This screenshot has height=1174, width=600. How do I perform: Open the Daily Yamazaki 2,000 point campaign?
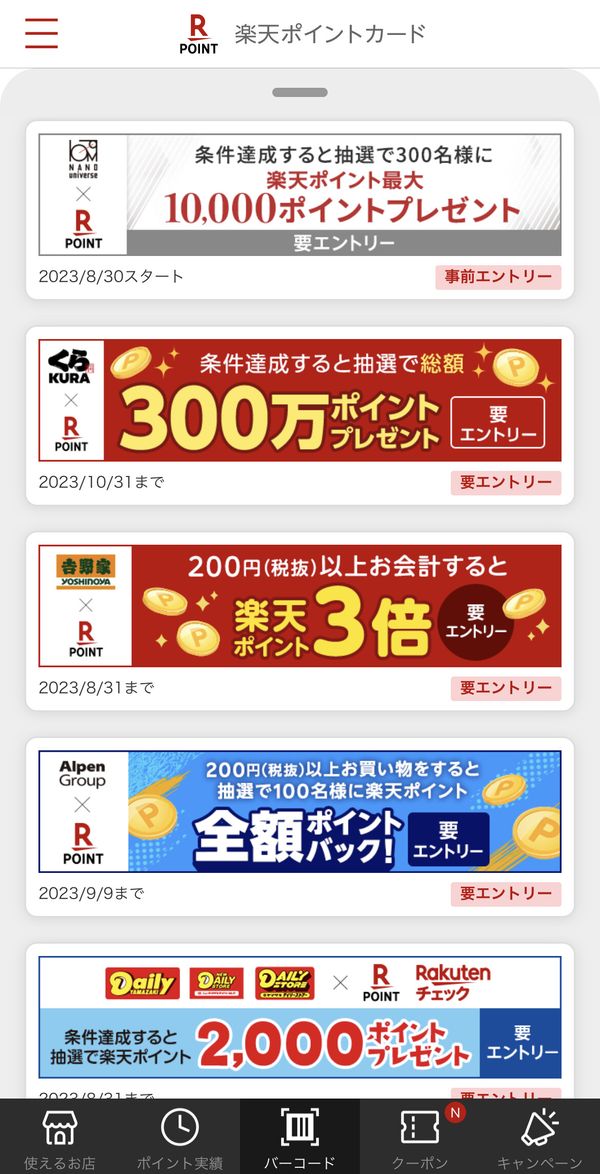pos(300,1017)
